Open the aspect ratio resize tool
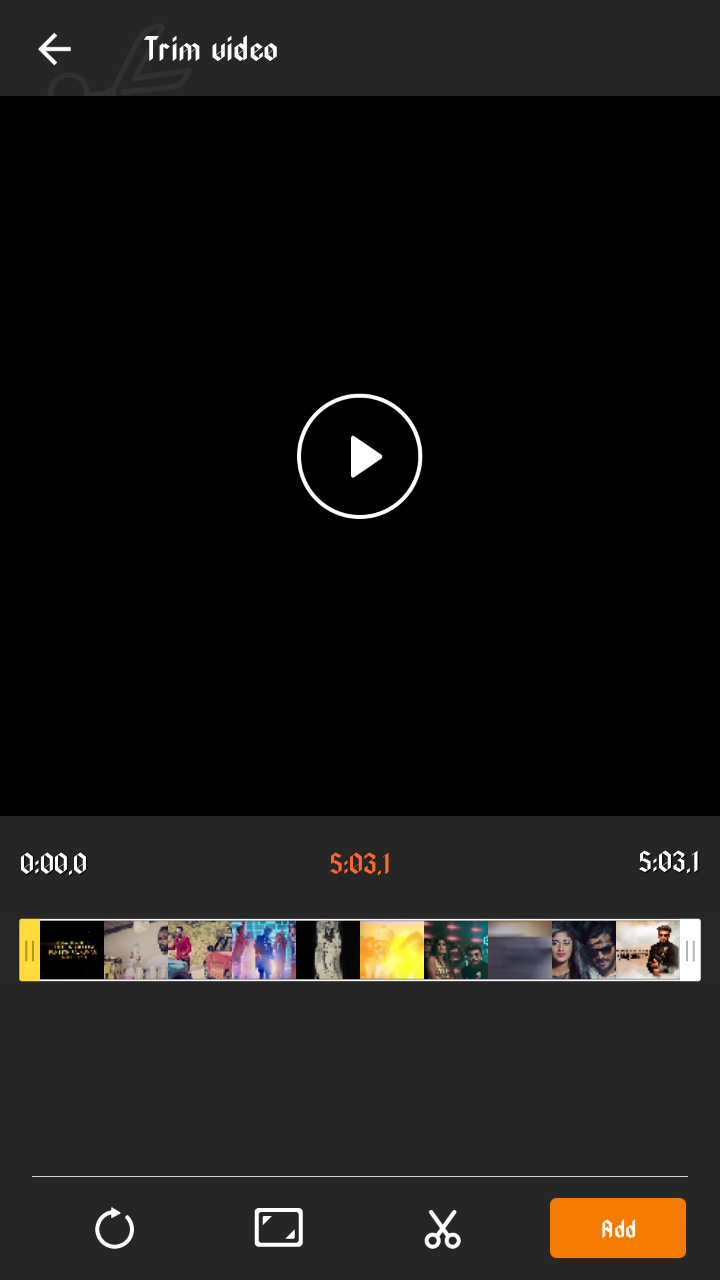Viewport: 720px width, 1280px height. click(x=278, y=1228)
